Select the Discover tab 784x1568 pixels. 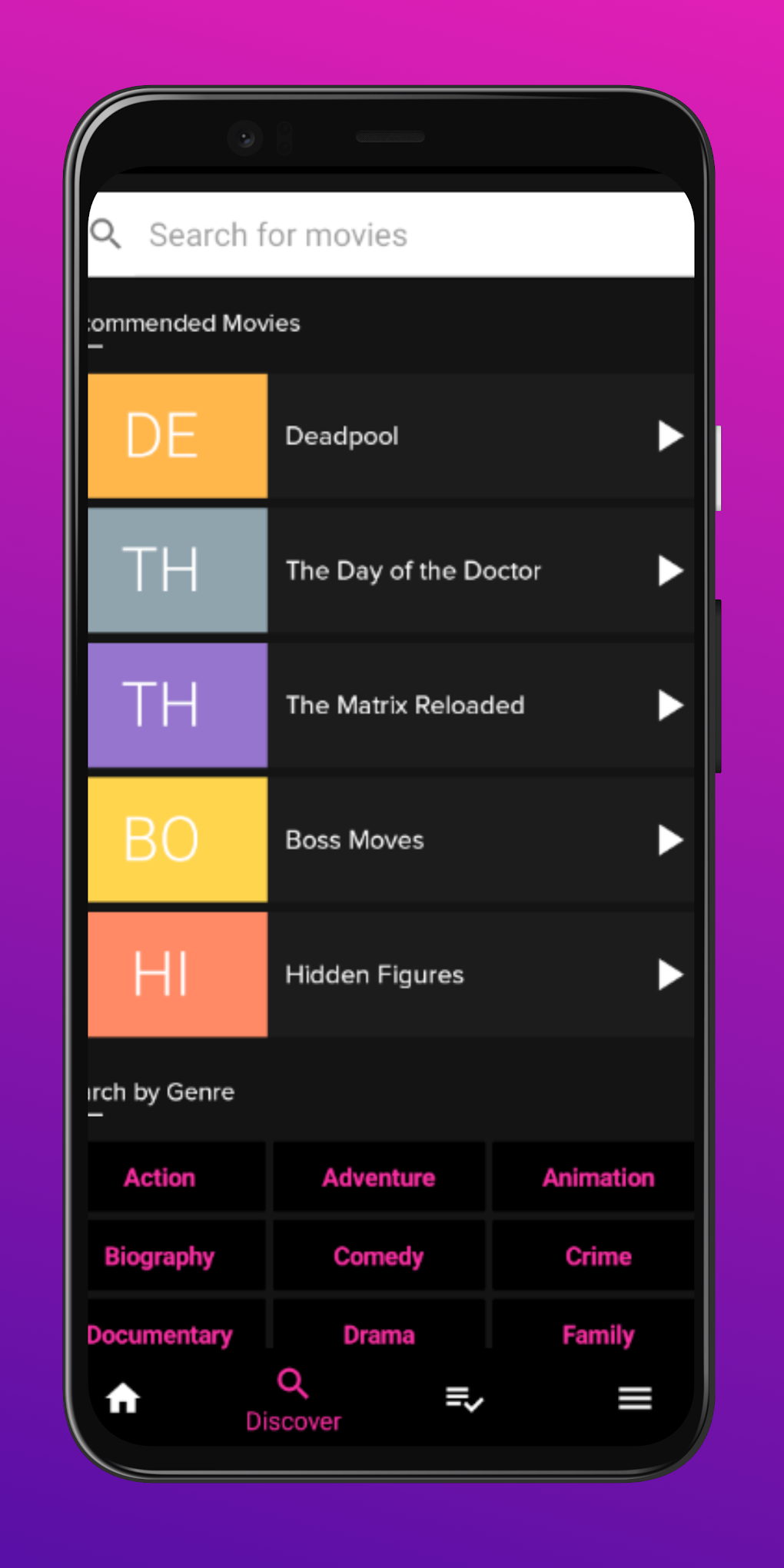tap(294, 1399)
